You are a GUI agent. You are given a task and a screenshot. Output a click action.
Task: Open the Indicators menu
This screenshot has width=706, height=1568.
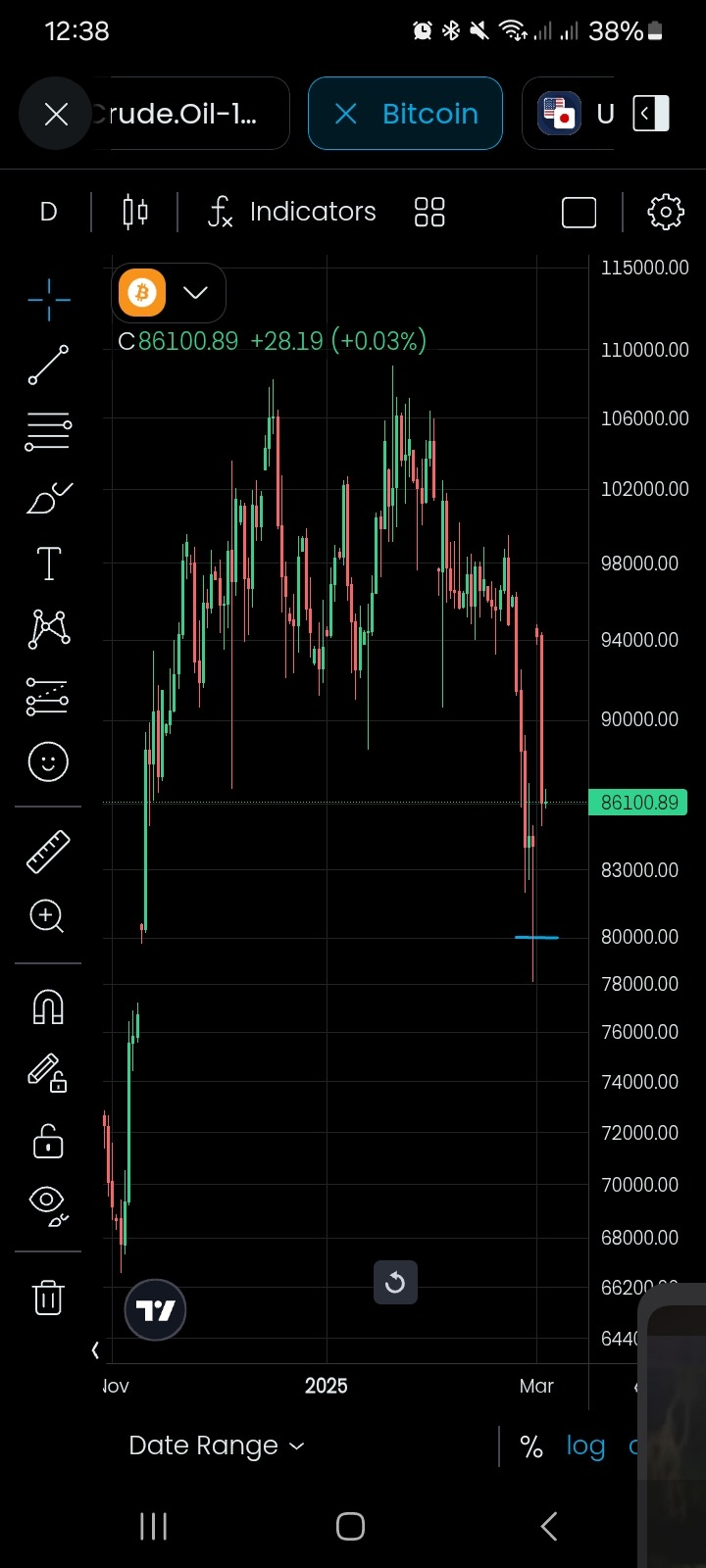click(292, 212)
